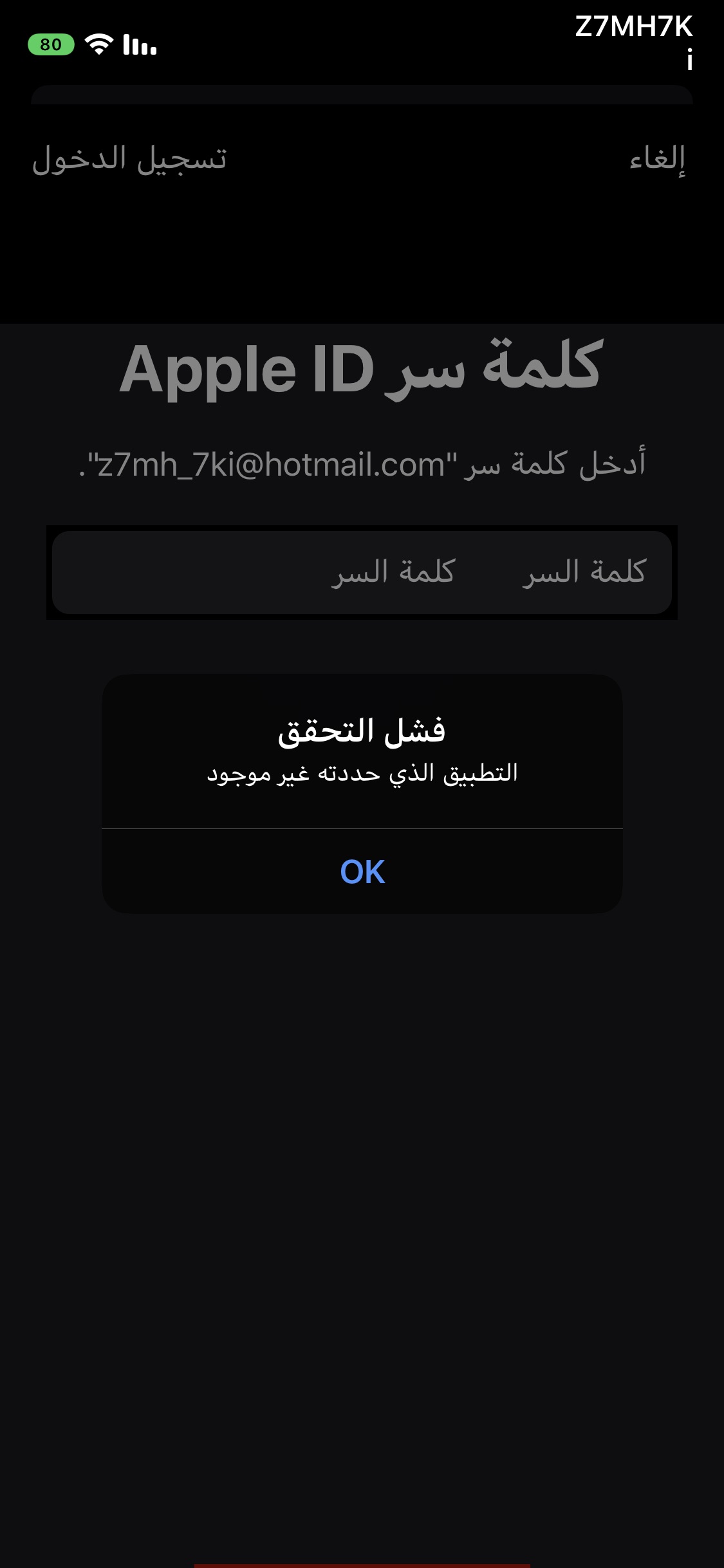Focus the Apple ID password field

tap(362, 572)
